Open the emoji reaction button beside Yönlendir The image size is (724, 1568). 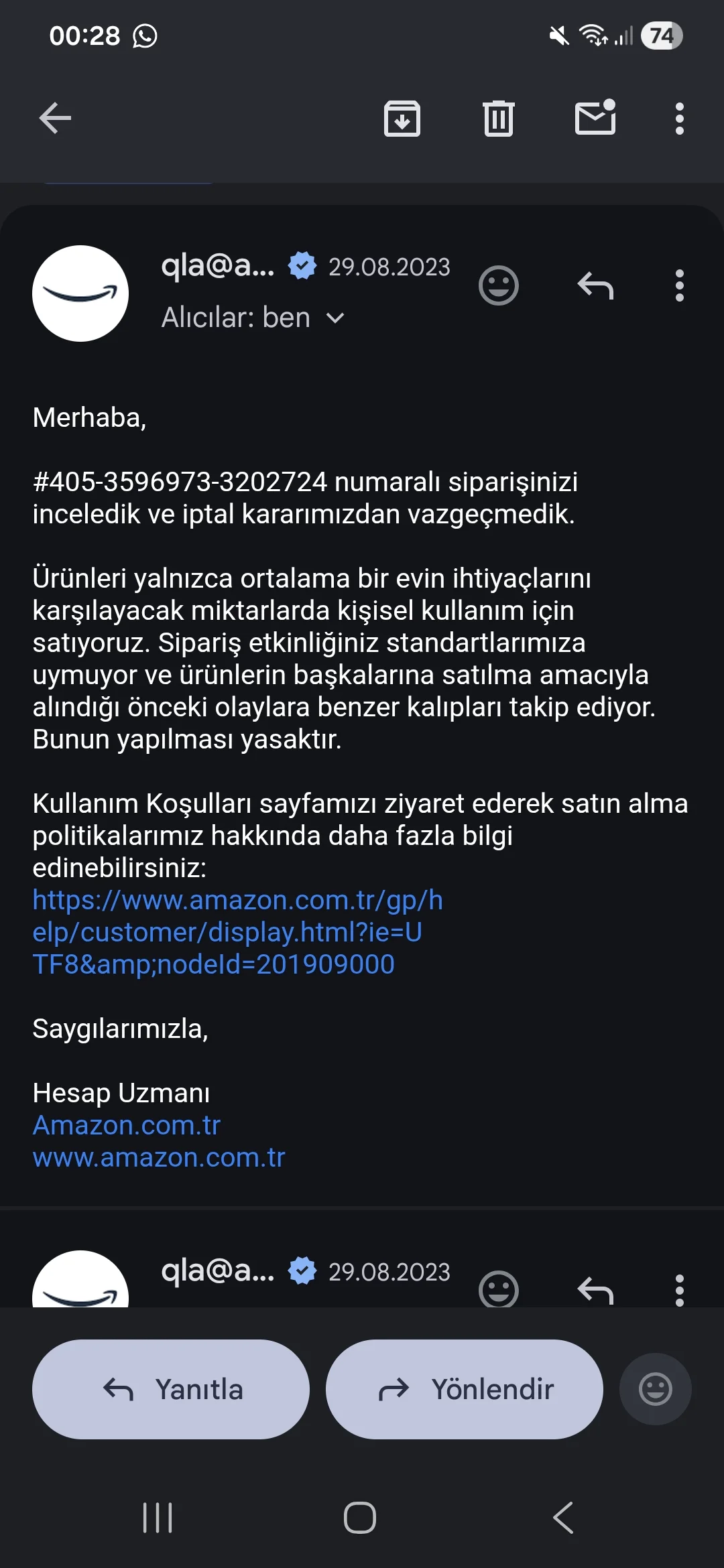click(x=655, y=1389)
